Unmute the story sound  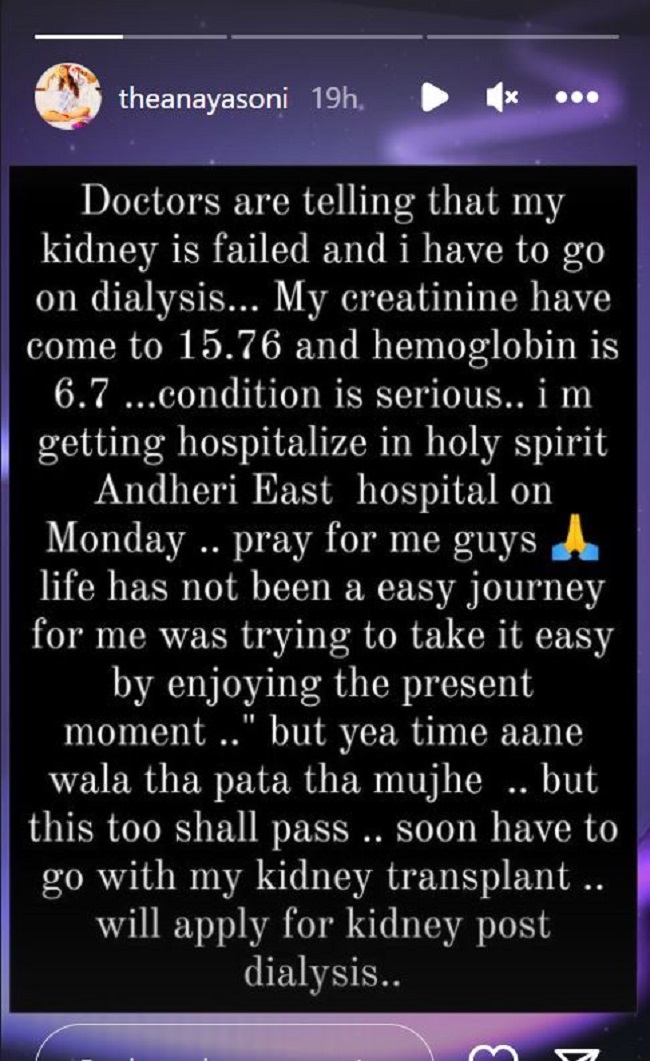pos(502,97)
